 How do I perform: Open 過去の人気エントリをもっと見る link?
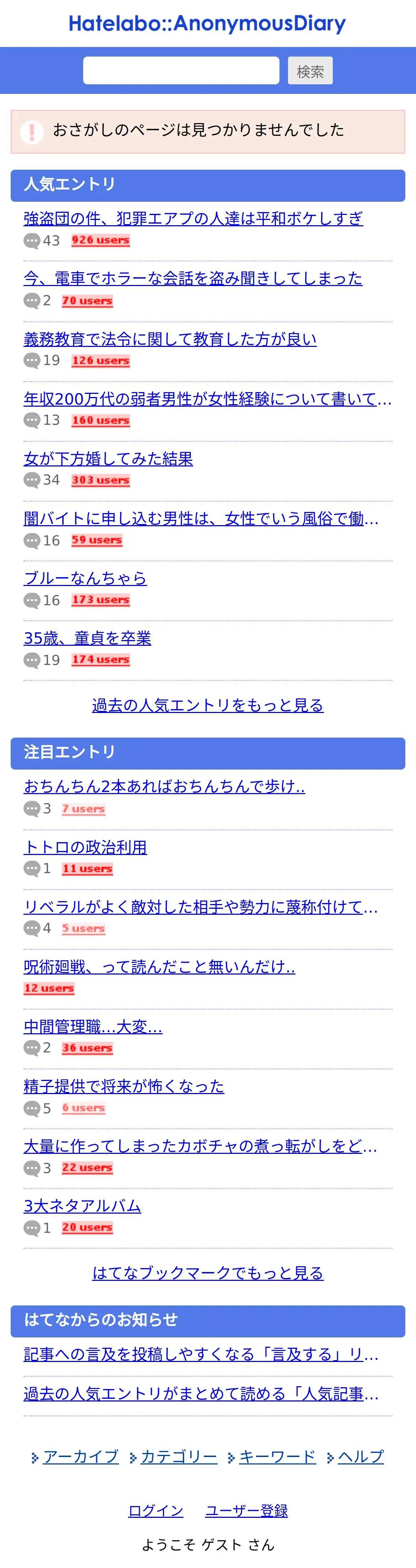(207, 705)
